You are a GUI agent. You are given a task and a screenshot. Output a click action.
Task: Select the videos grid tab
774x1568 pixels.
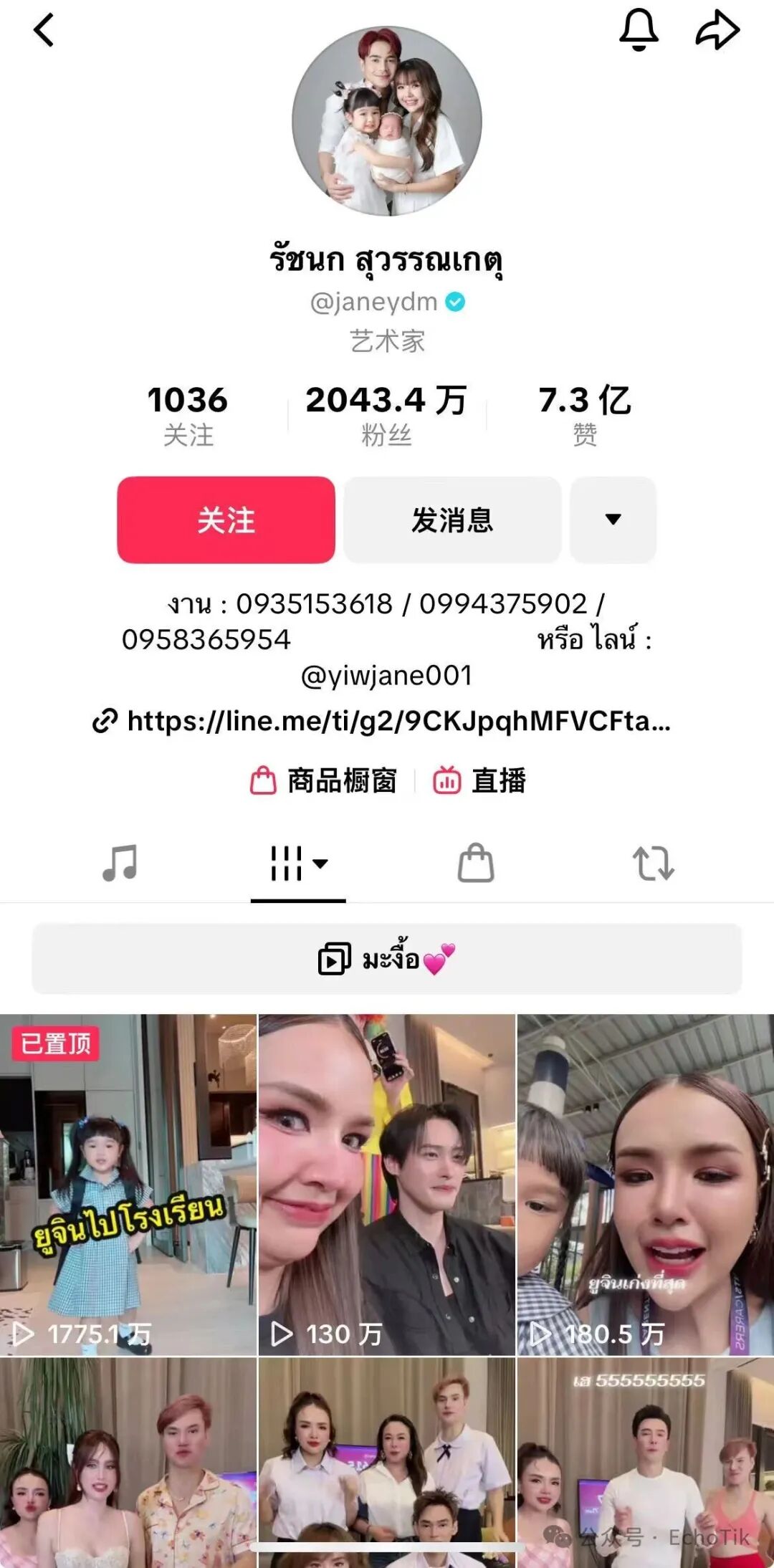297,863
